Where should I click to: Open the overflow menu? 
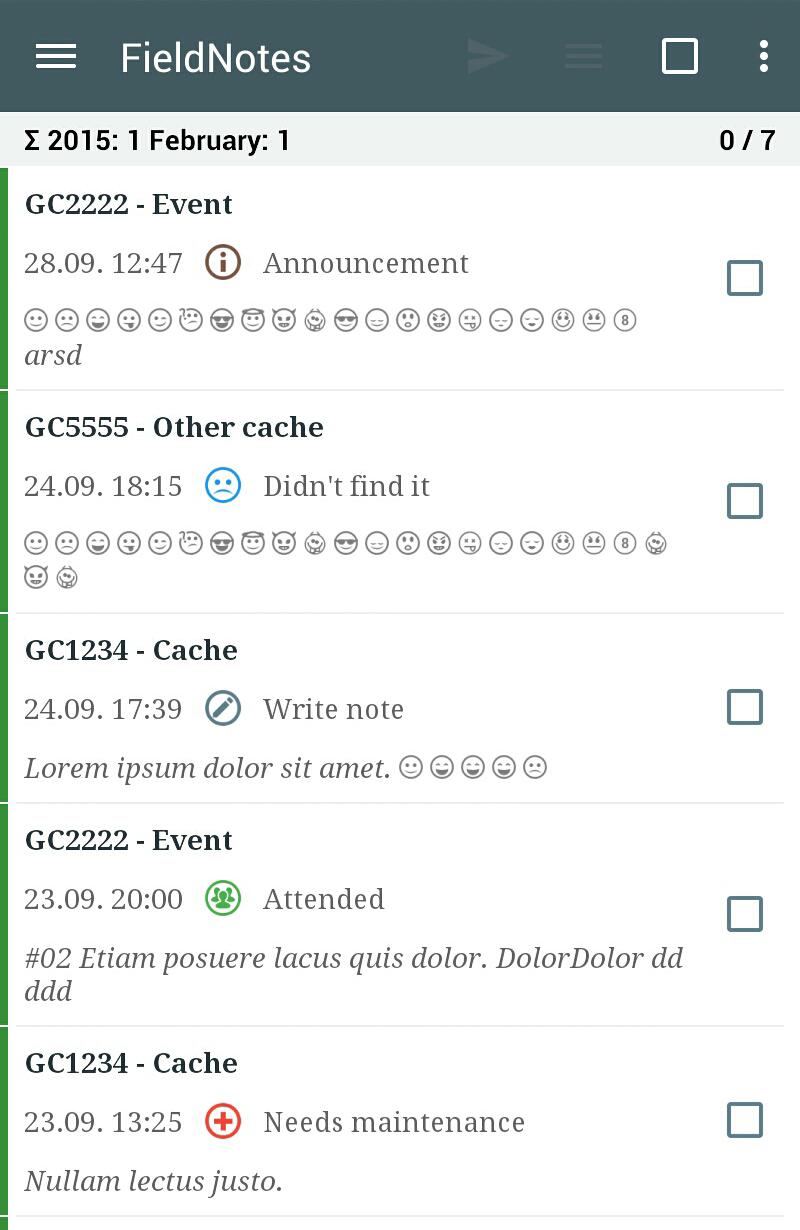[x=763, y=57]
